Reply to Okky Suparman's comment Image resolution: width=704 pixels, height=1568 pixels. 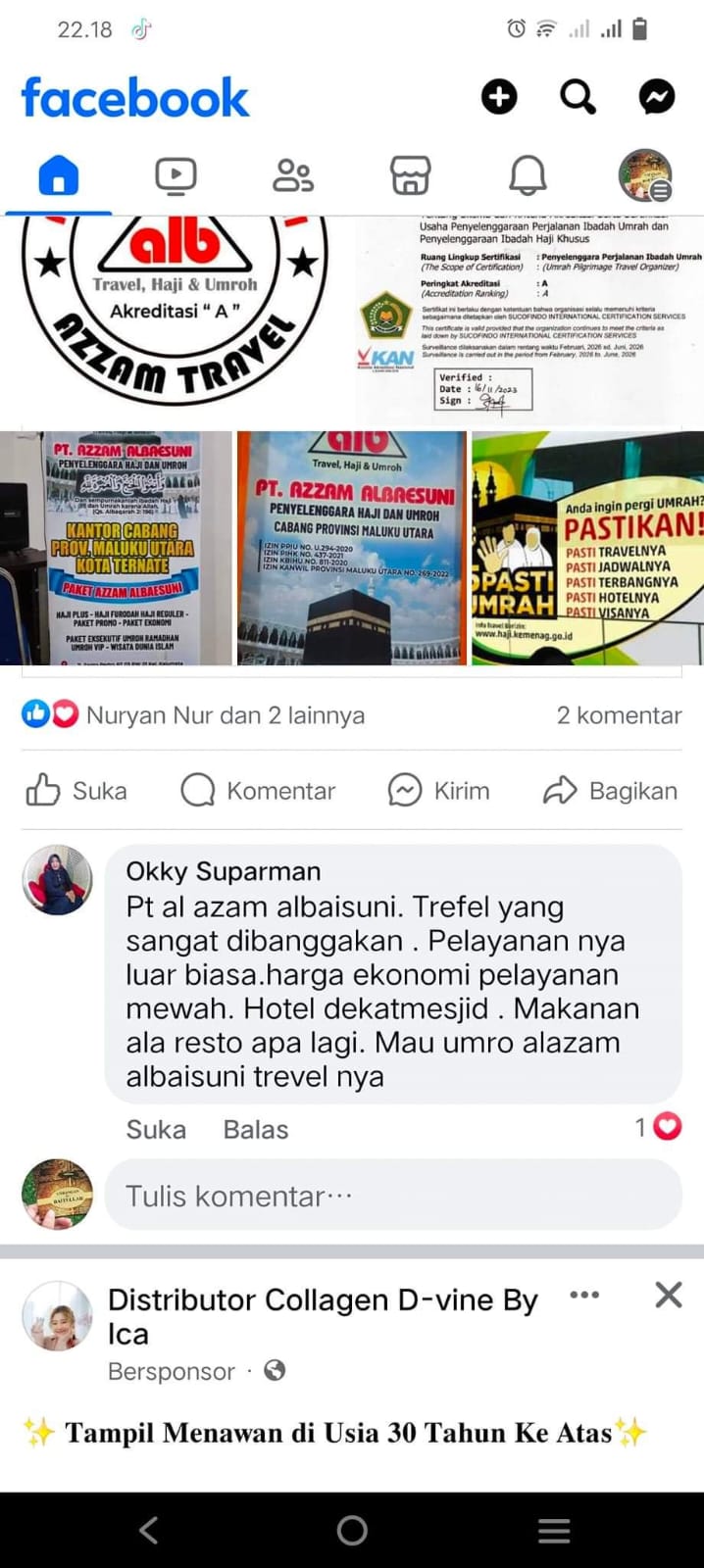click(255, 1129)
